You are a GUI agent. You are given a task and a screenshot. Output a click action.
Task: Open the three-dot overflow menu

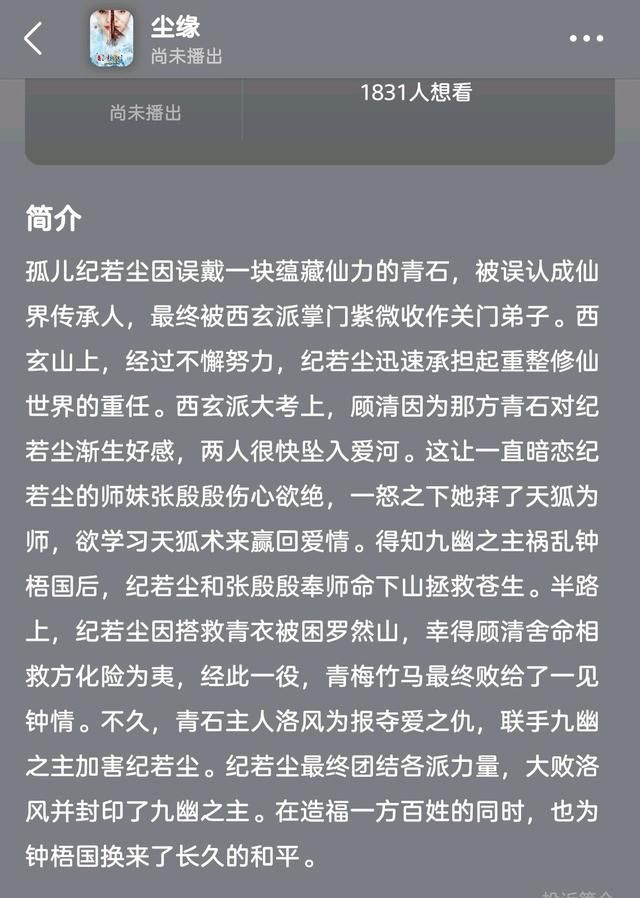coord(586,39)
